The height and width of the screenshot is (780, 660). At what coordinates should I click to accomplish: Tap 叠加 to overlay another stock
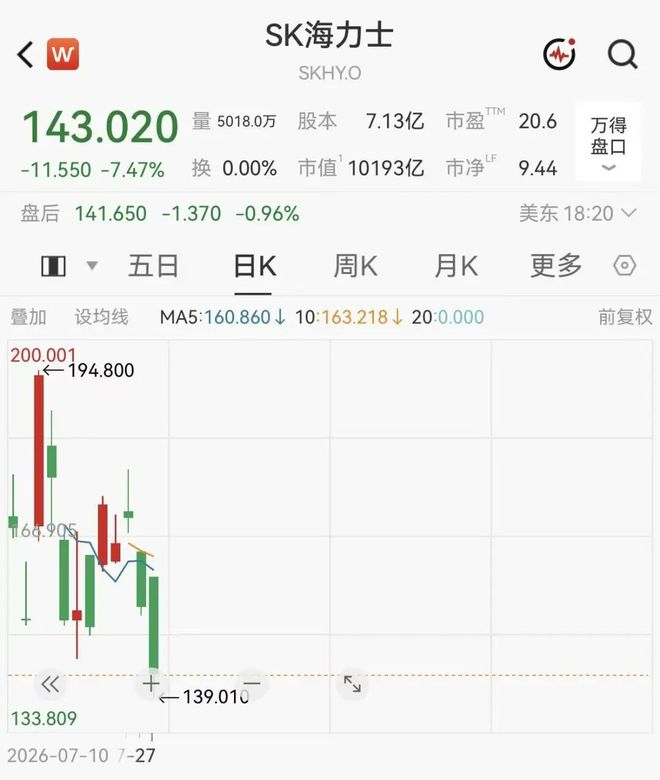[x=28, y=317]
